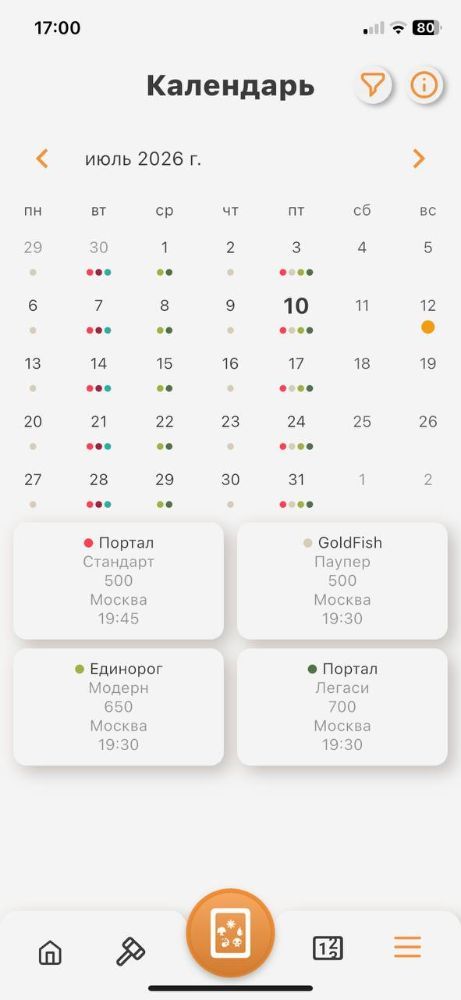The width and height of the screenshot is (461, 1000).
Task: Open the GoldFish Паупер event card
Action: coord(342,580)
